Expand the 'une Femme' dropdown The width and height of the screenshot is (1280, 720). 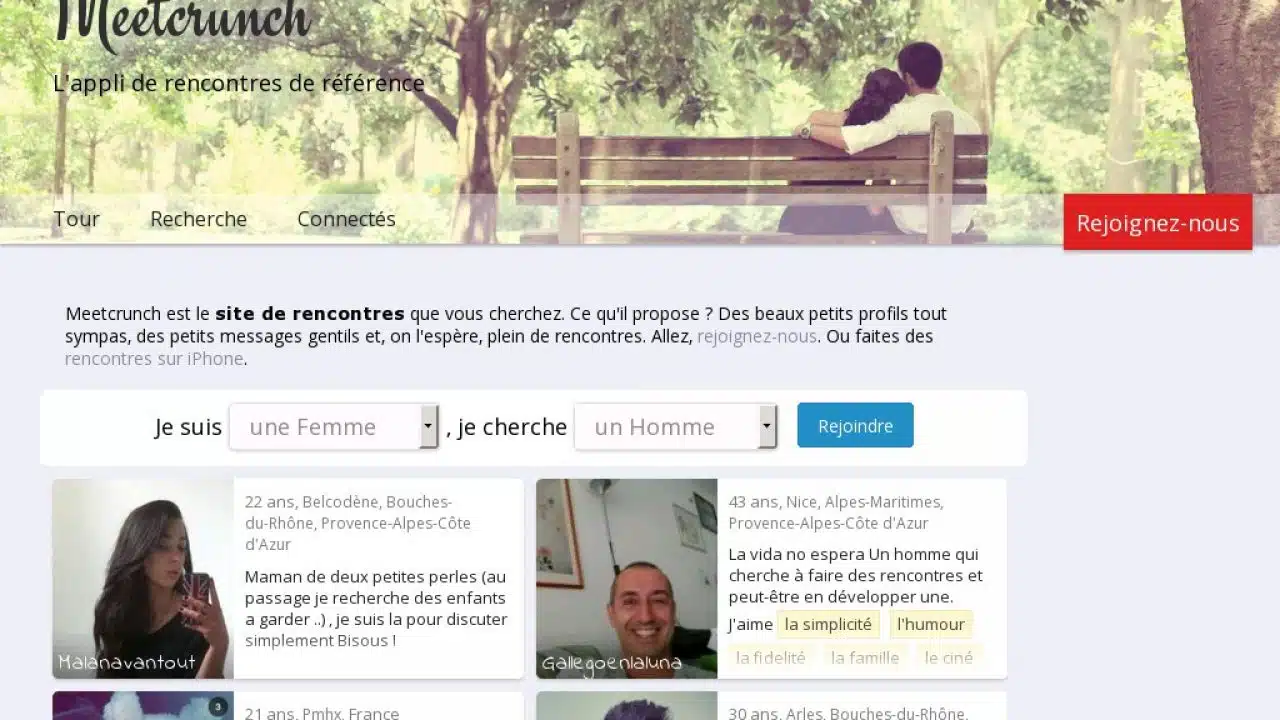coord(333,427)
